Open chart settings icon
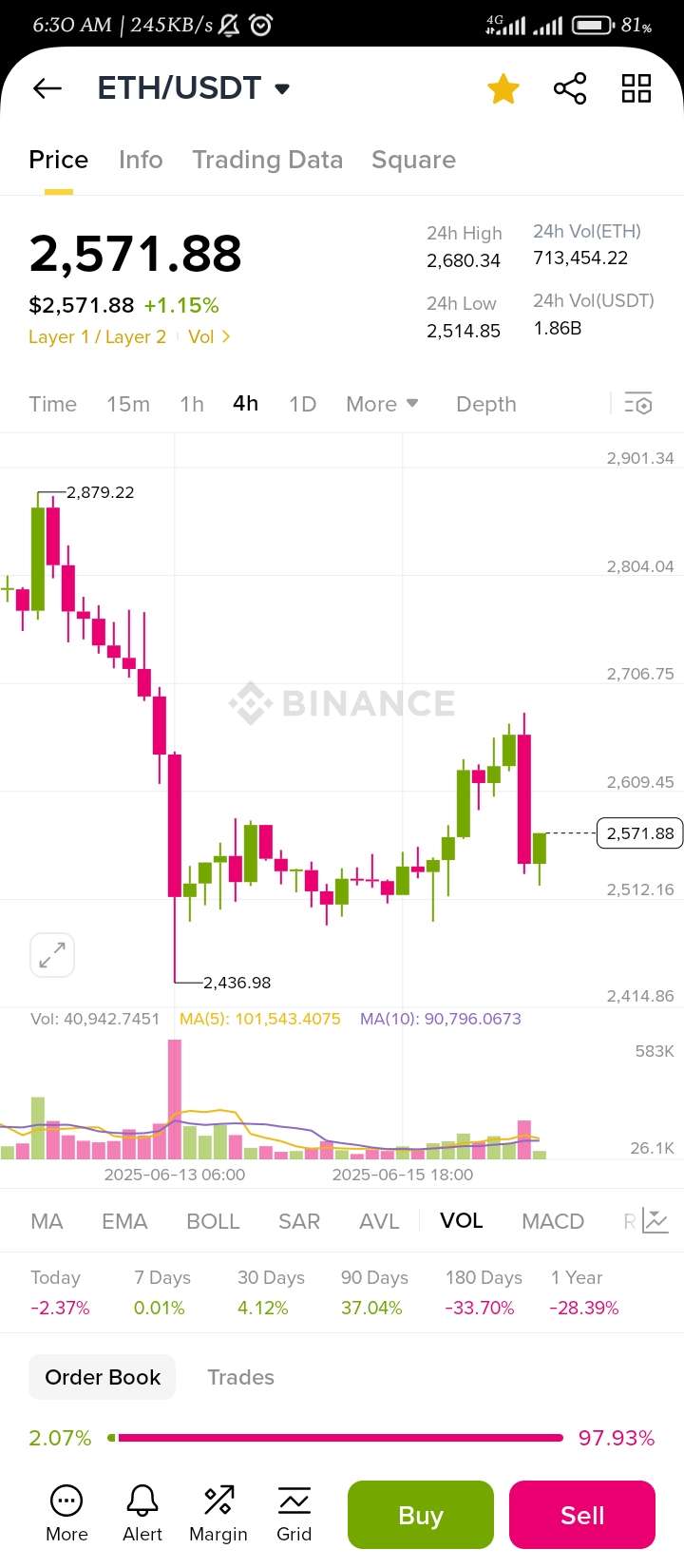 click(638, 404)
